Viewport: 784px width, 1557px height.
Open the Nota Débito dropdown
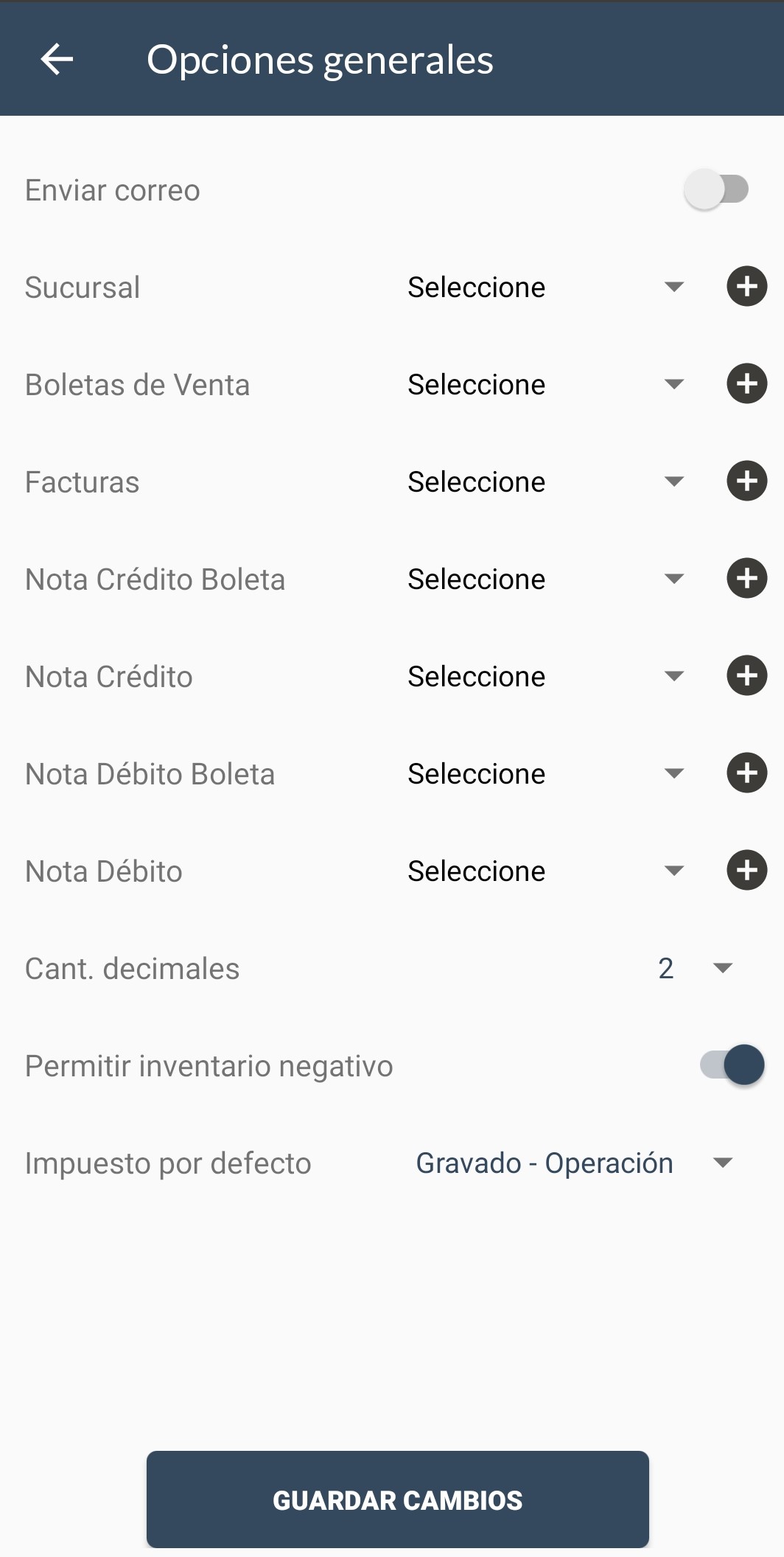[x=546, y=871]
